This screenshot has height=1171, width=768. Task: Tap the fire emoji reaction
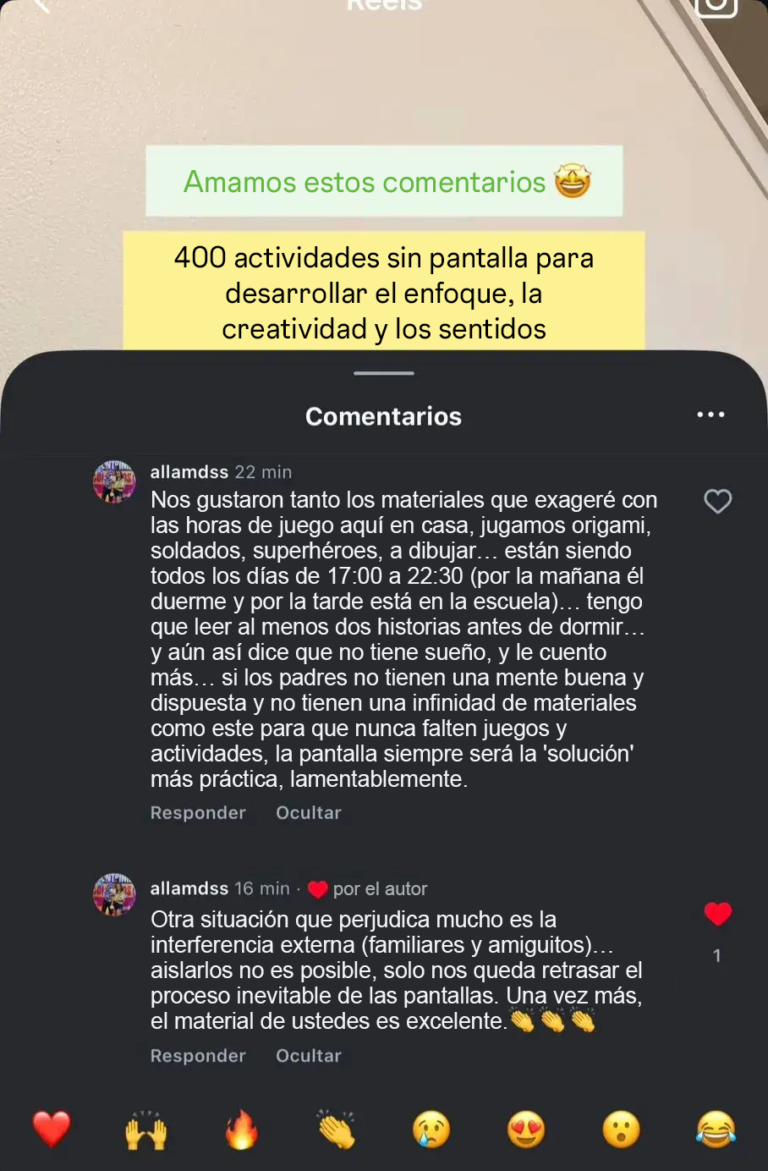click(241, 1130)
